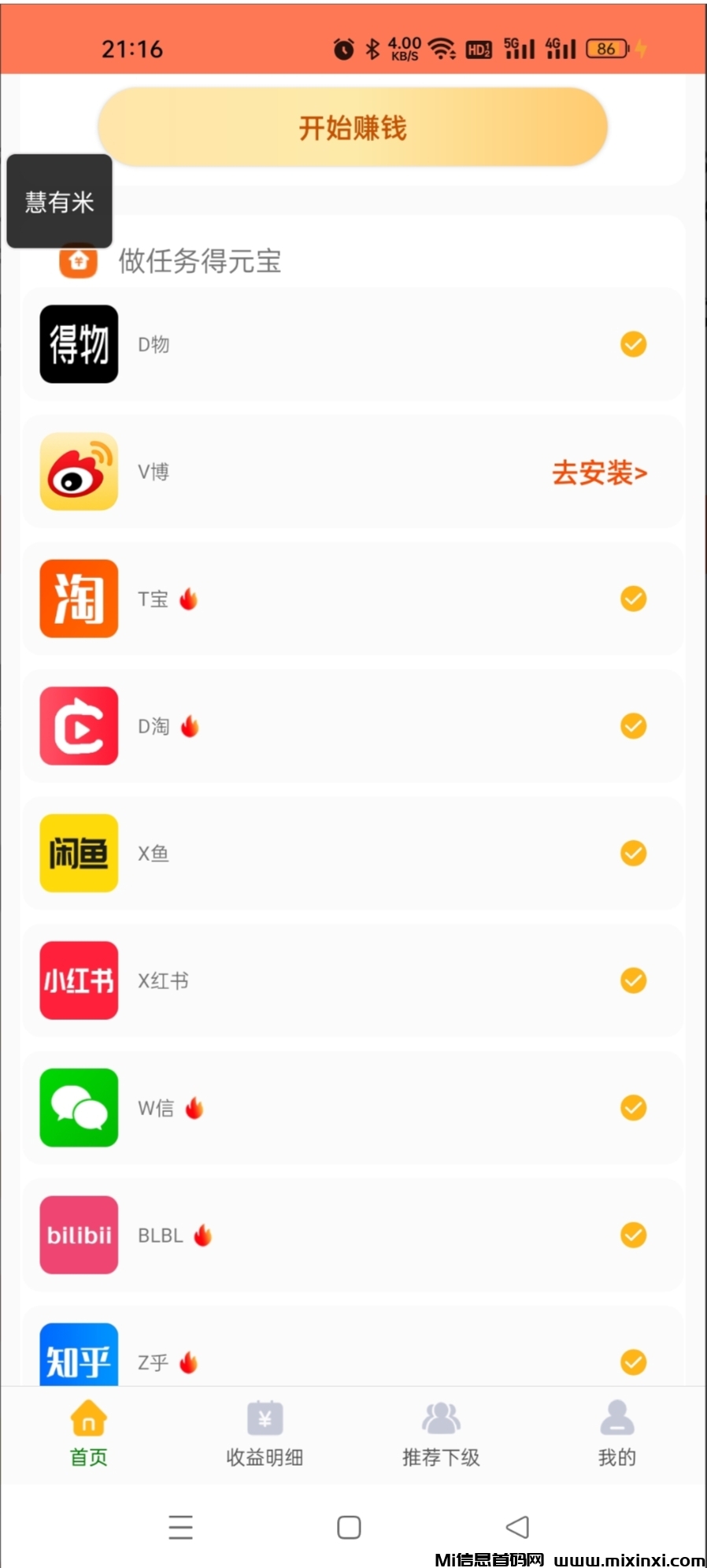Go to the 我的 tab
Viewport: 707px width, 1568px height.
point(617,1434)
